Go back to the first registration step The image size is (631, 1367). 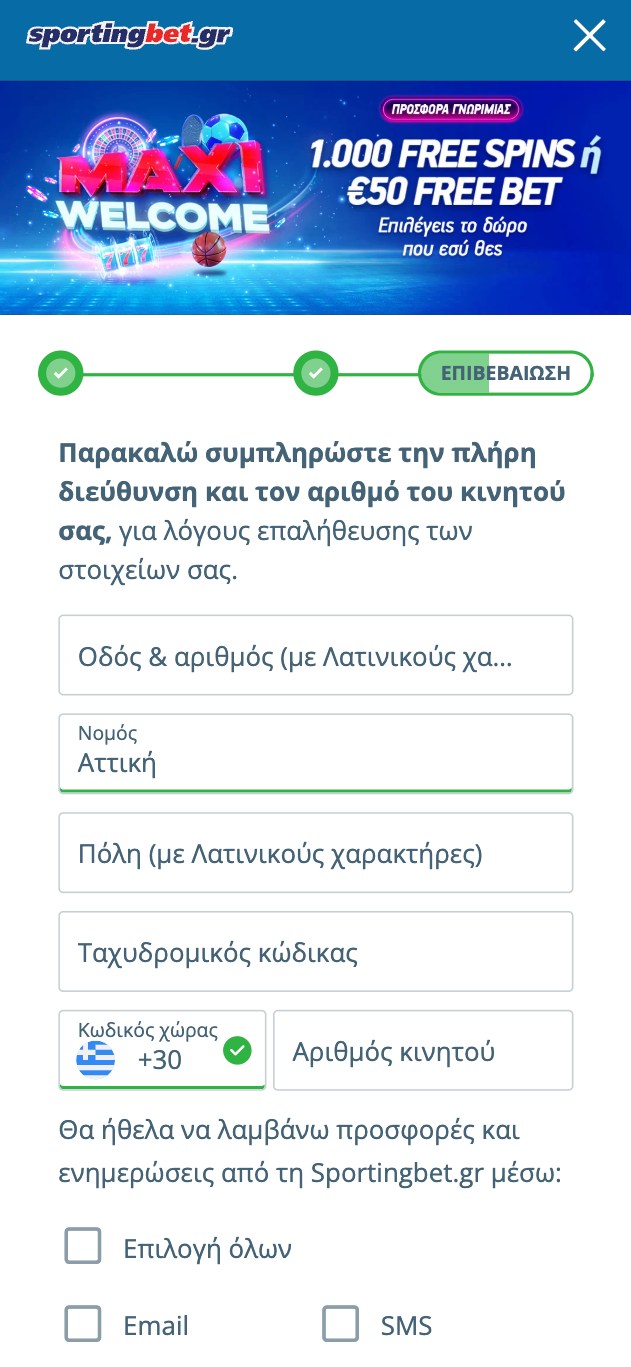(60, 374)
